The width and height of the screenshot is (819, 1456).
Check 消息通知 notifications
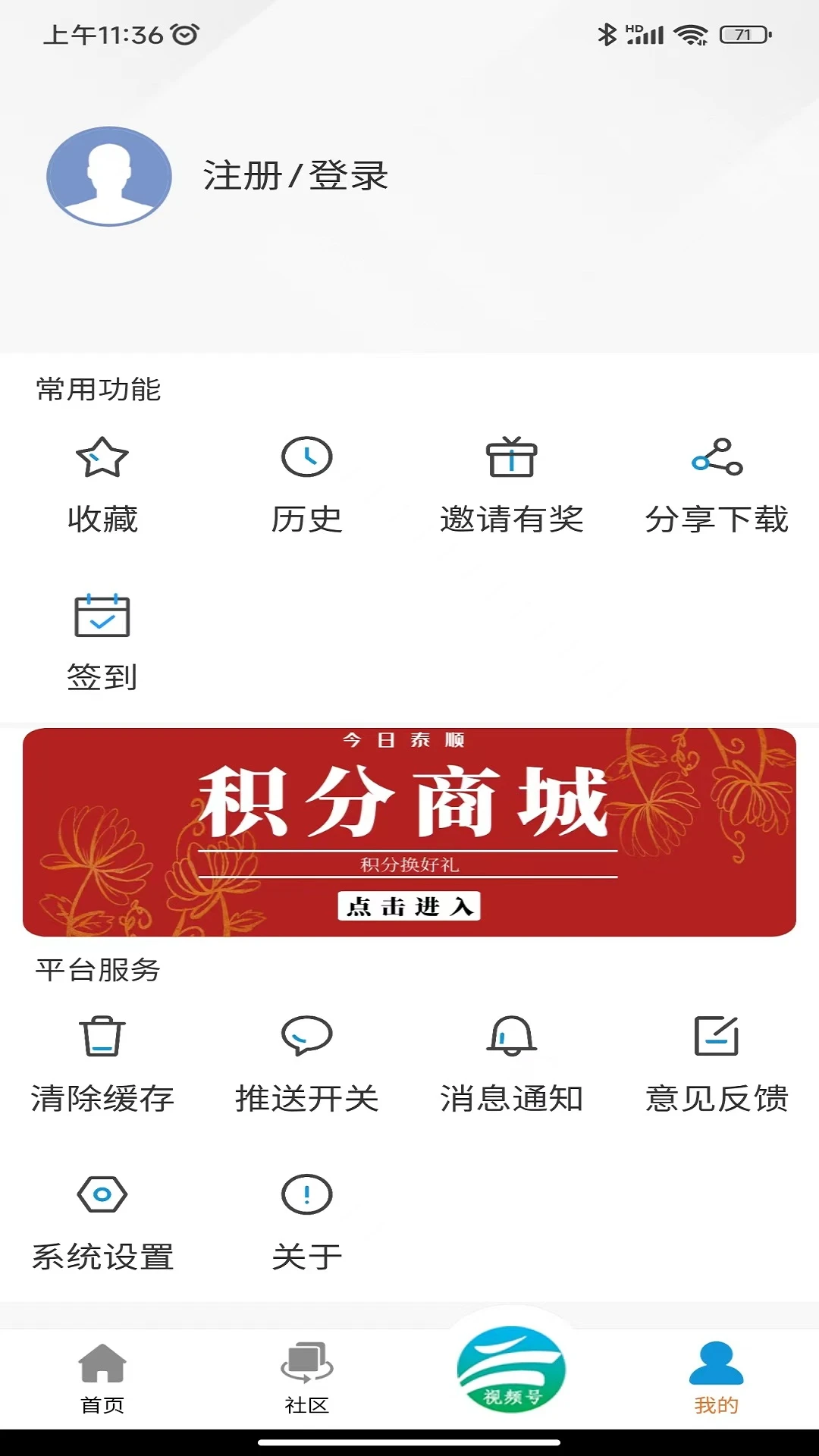pos(512,1065)
